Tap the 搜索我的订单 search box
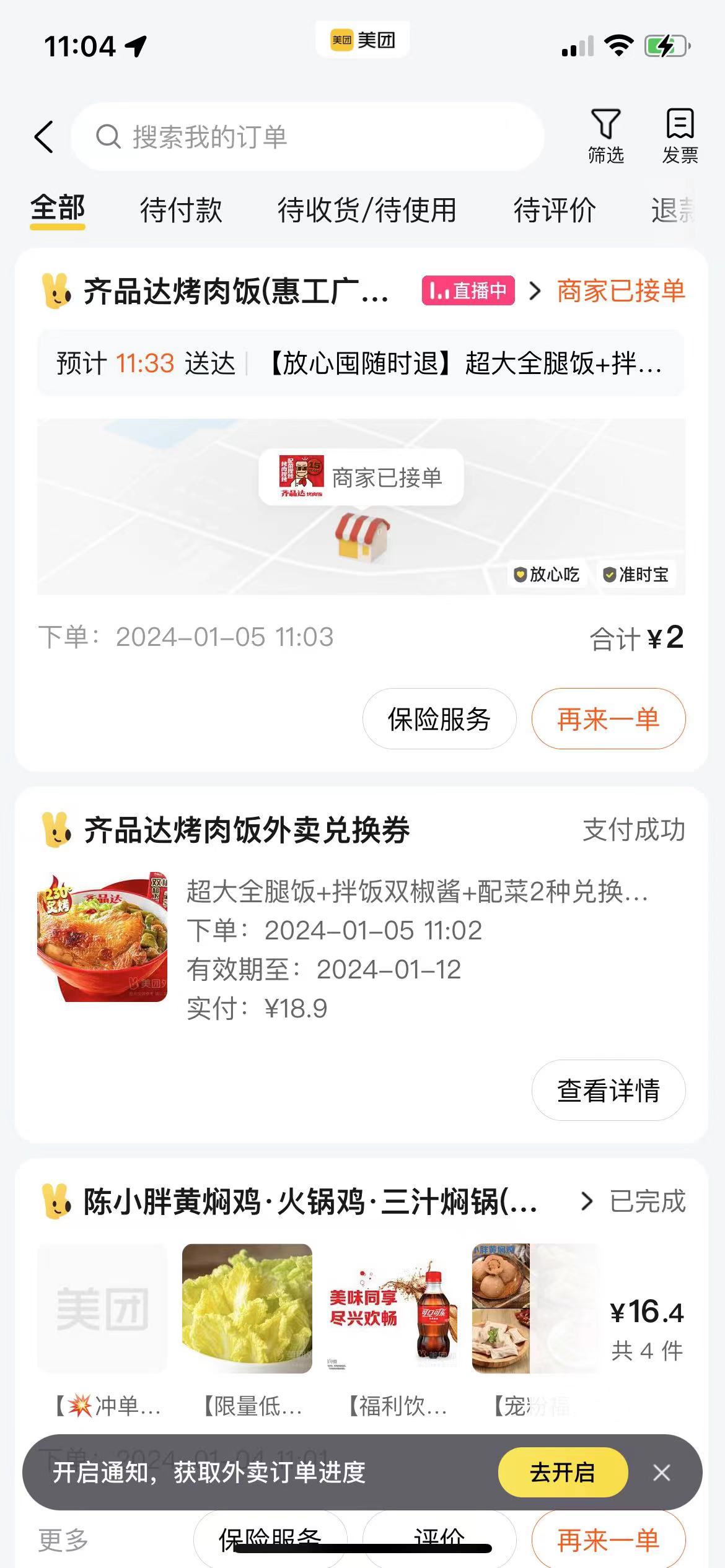The width and height of the screenshot is (725, 1568). (308, 137)
